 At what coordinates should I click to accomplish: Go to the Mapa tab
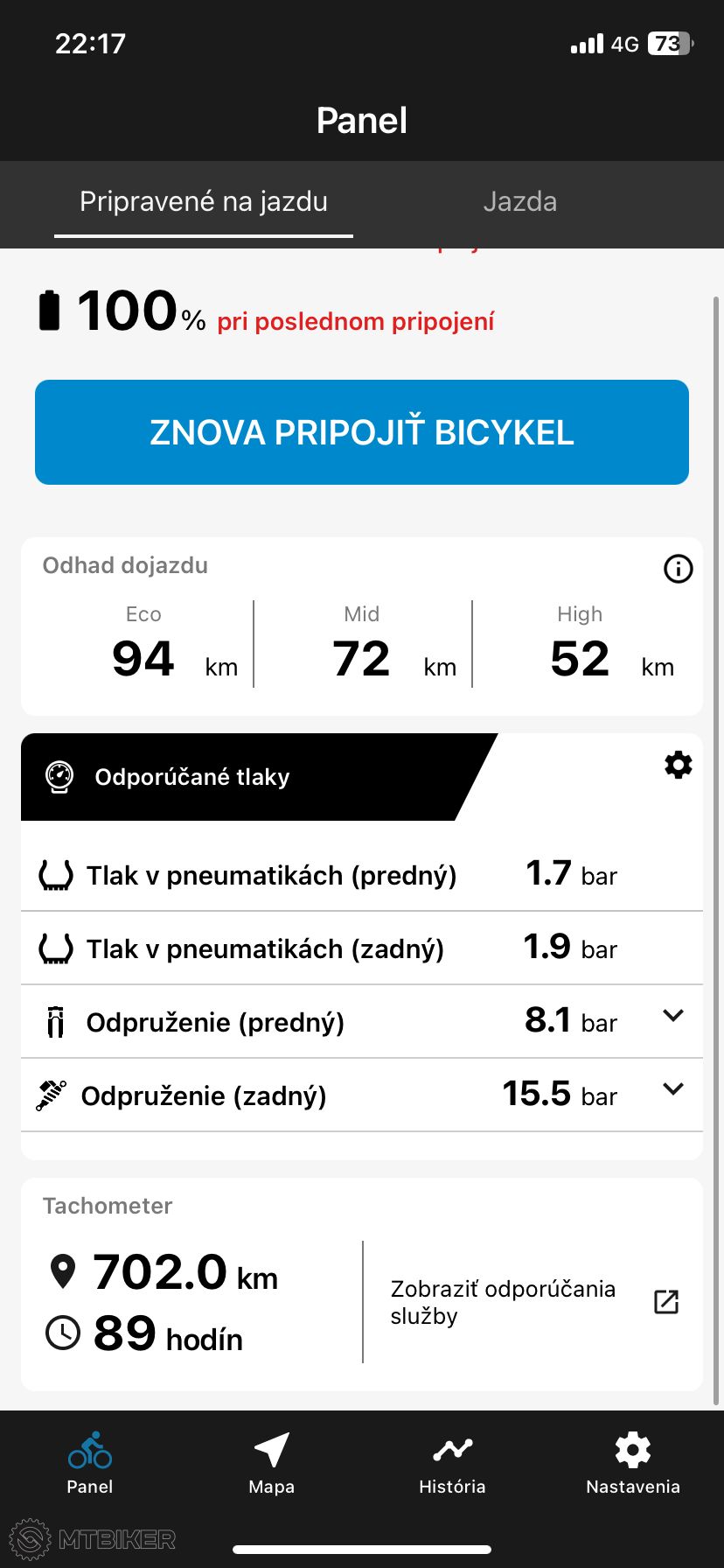tap(272, 1463)
